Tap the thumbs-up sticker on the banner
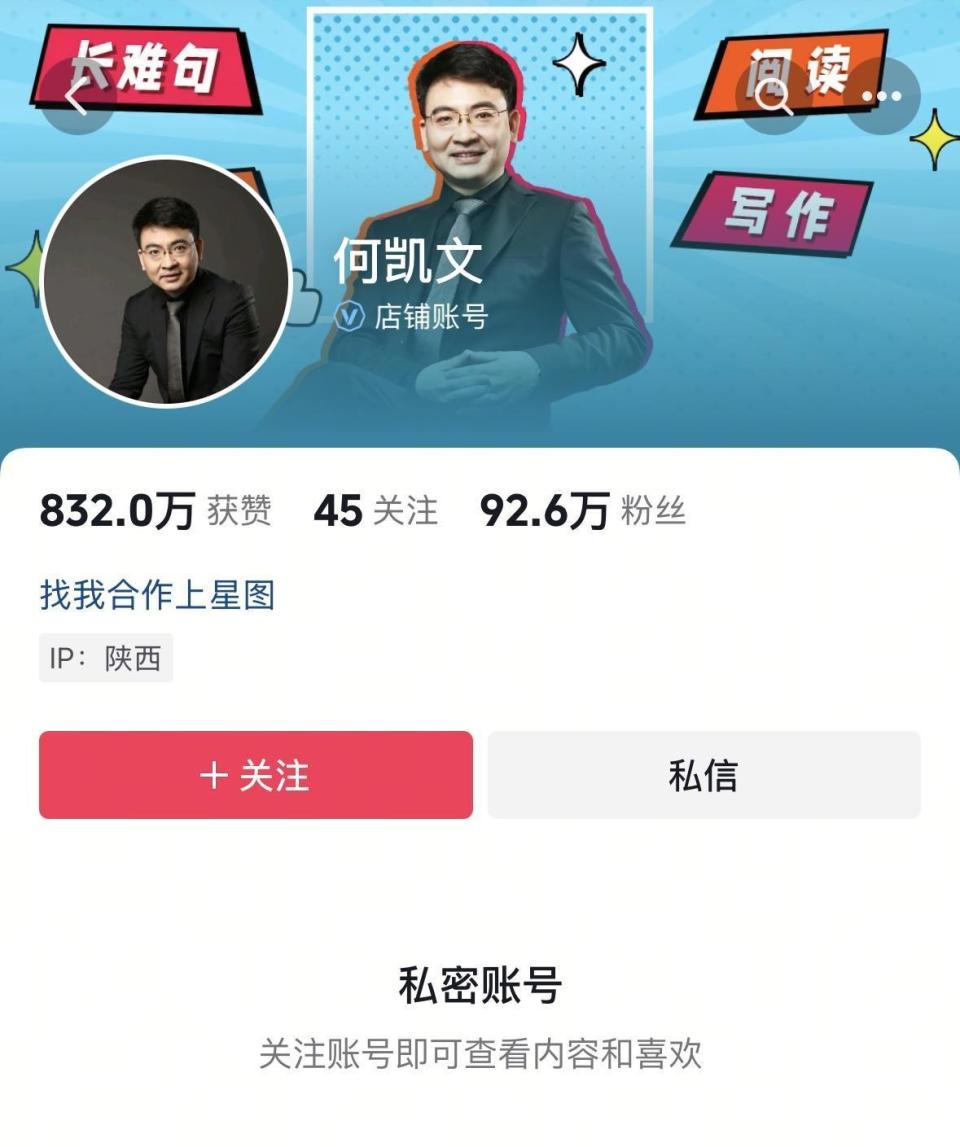The height and width of the screenshot is (1147, 960). [x=303, y=295]
